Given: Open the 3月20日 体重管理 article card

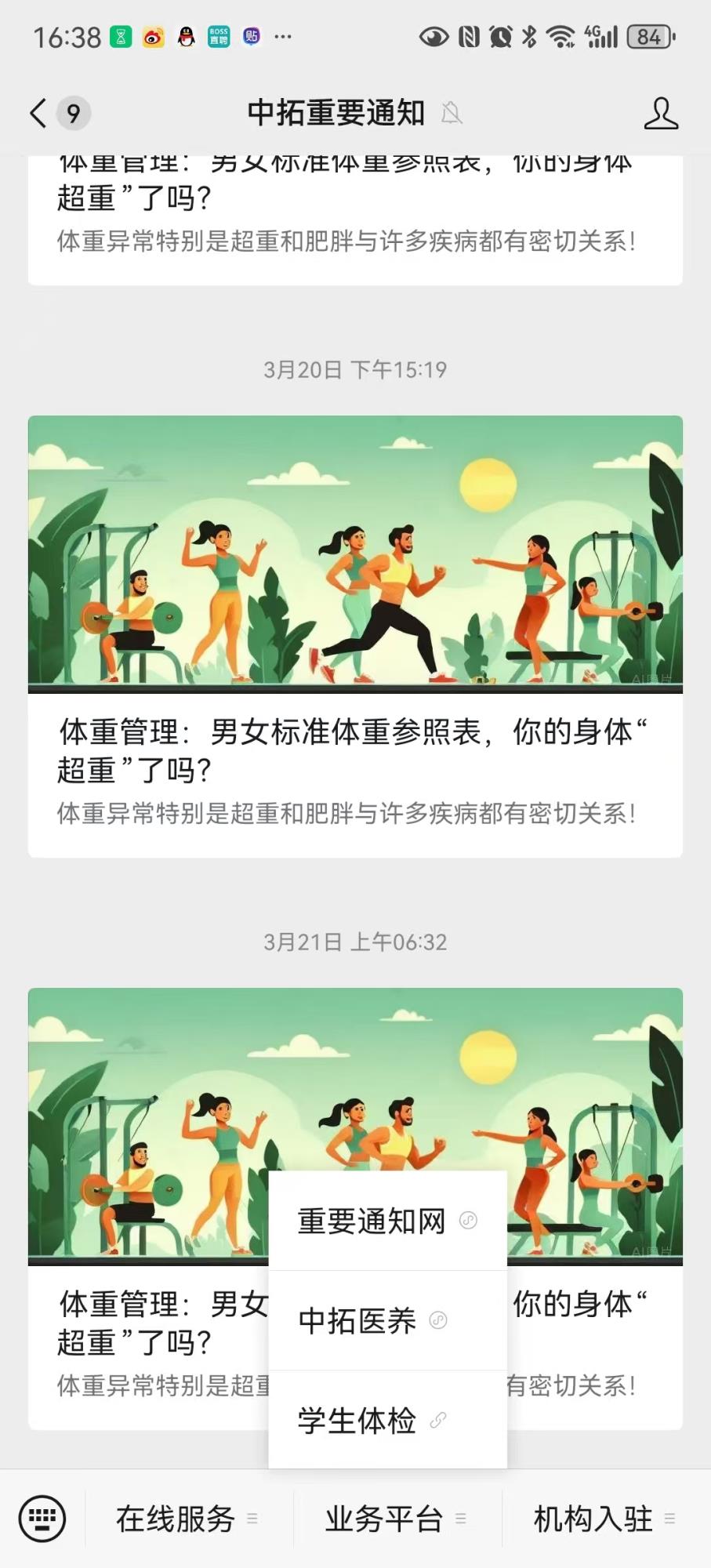Looking at the screenshot, I should tap(355, 635).
